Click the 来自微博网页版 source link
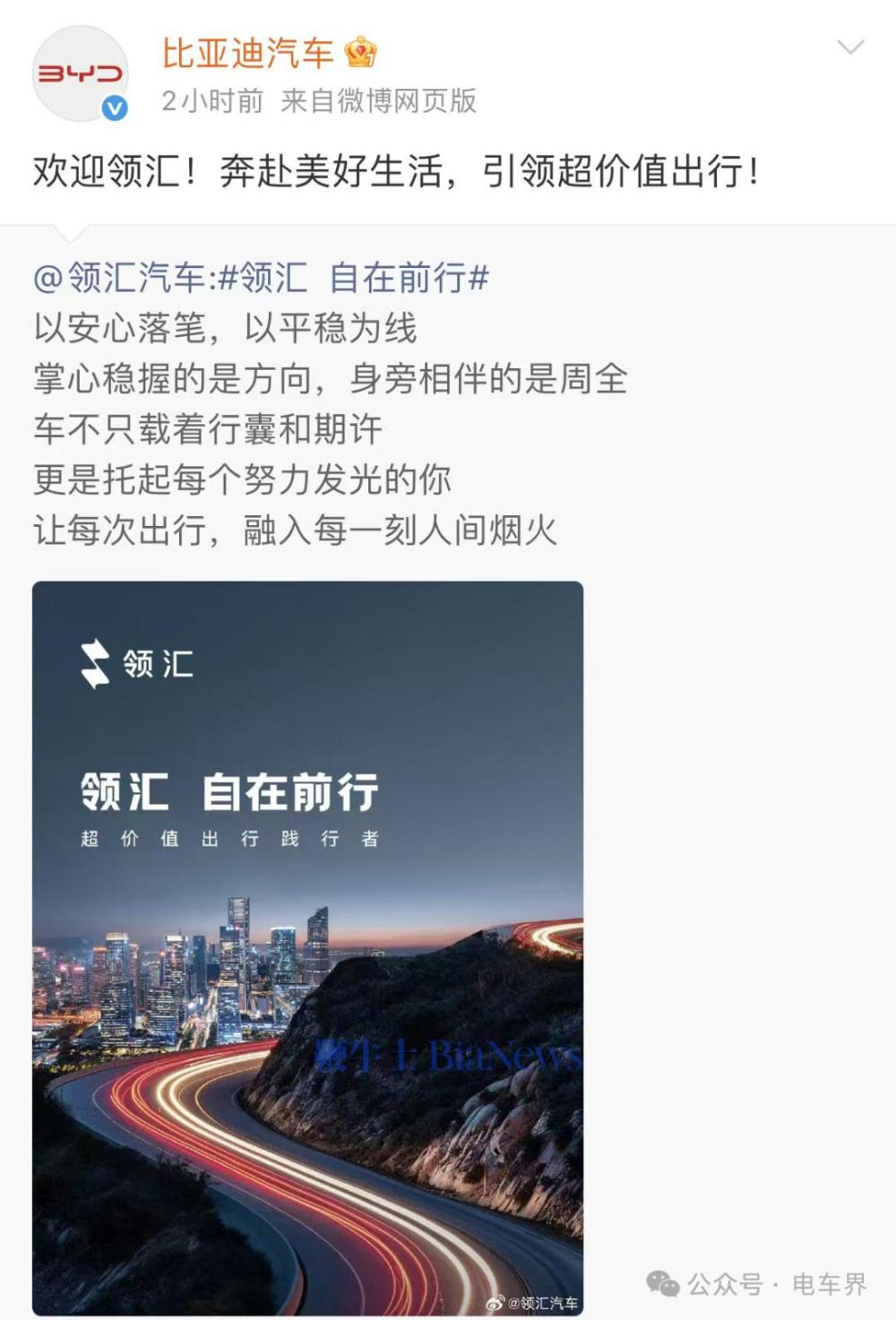The height and width of the screenshot is (1320, 896). (x=380, y=101)
